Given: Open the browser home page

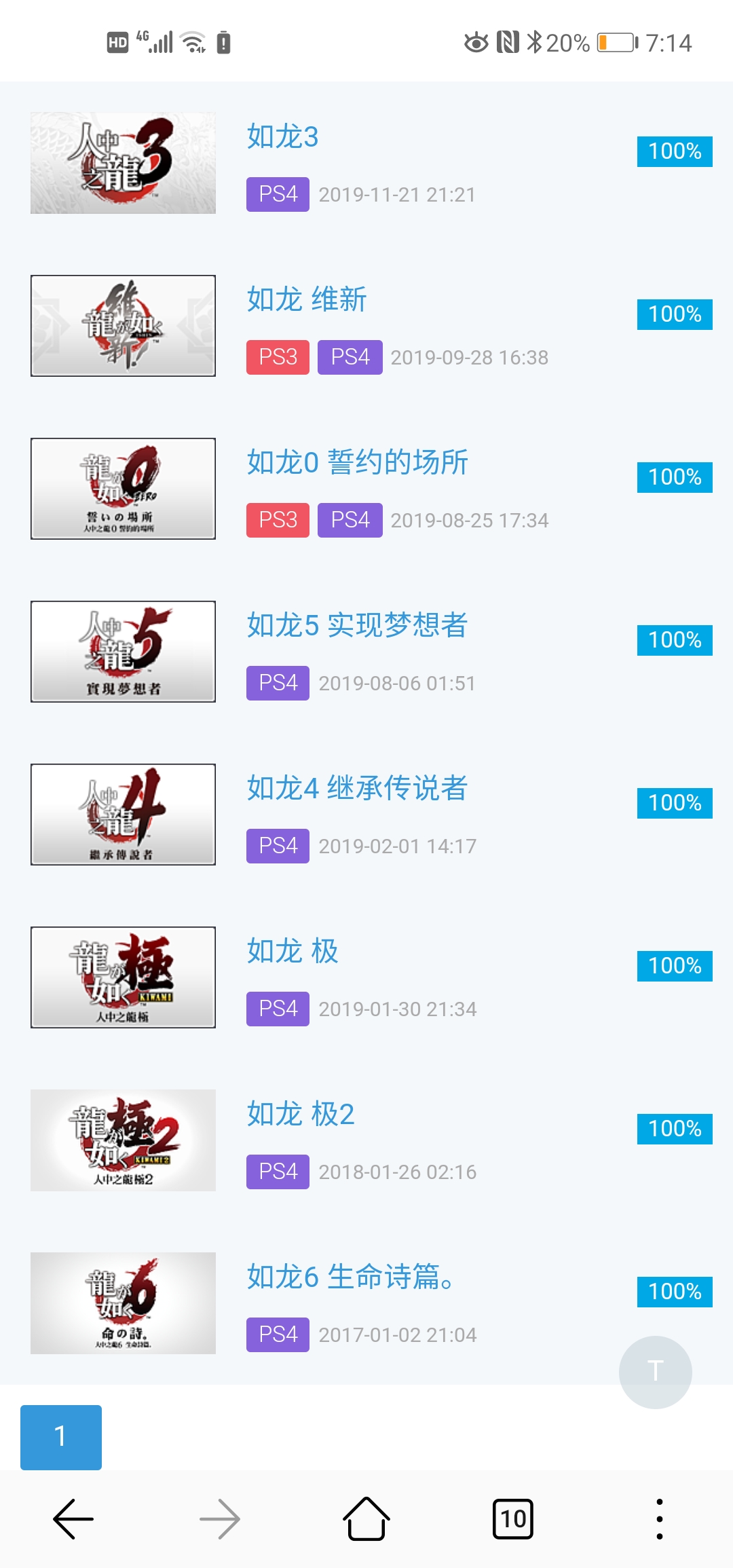Looking at the screenshot, I should pos(366,1519).
